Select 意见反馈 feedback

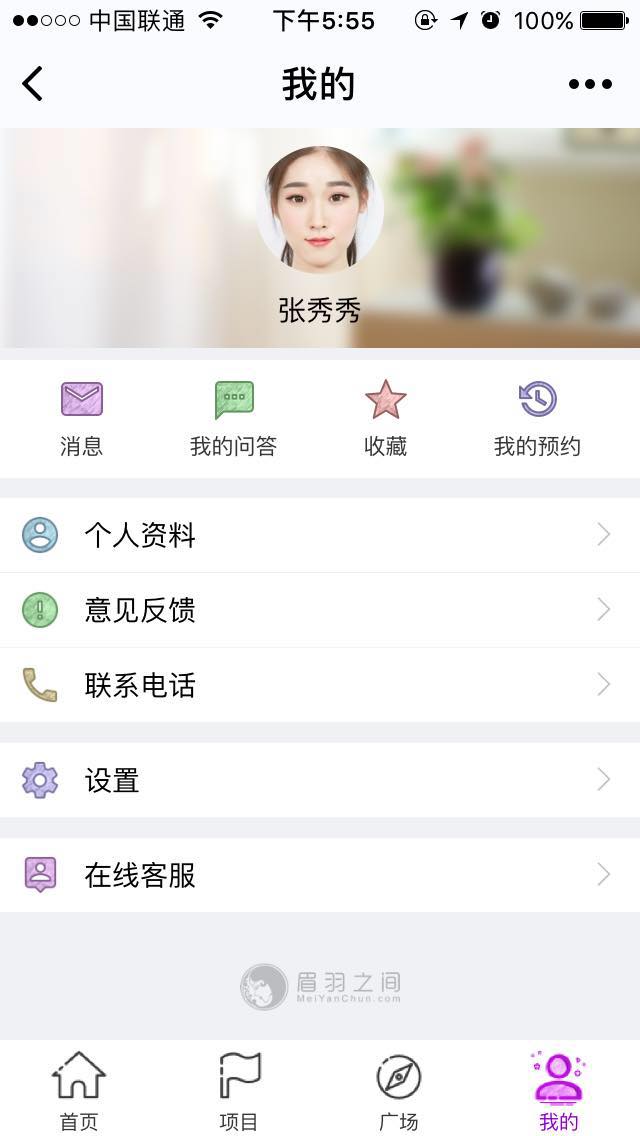[x=320, y=610]
